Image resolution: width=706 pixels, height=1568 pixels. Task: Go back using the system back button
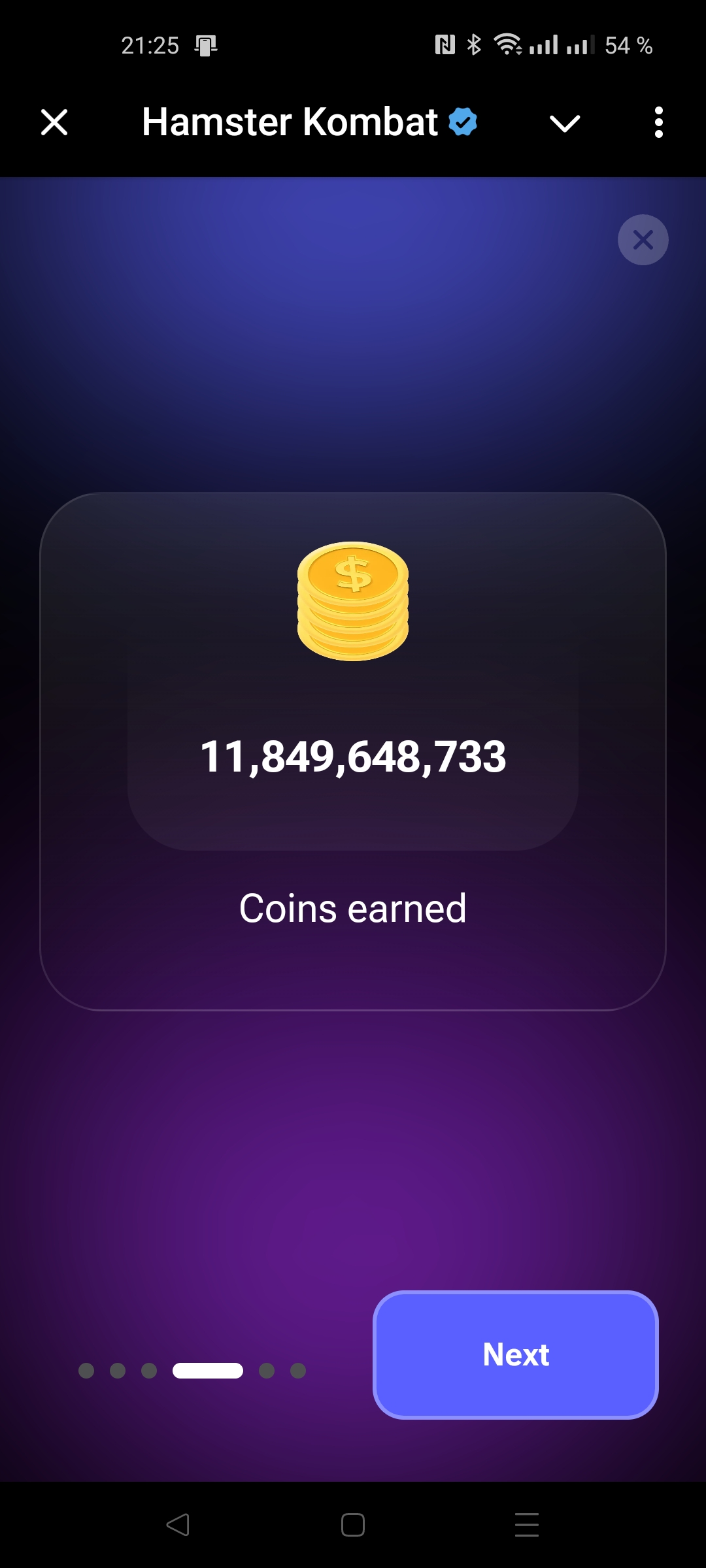(178, 1524)
